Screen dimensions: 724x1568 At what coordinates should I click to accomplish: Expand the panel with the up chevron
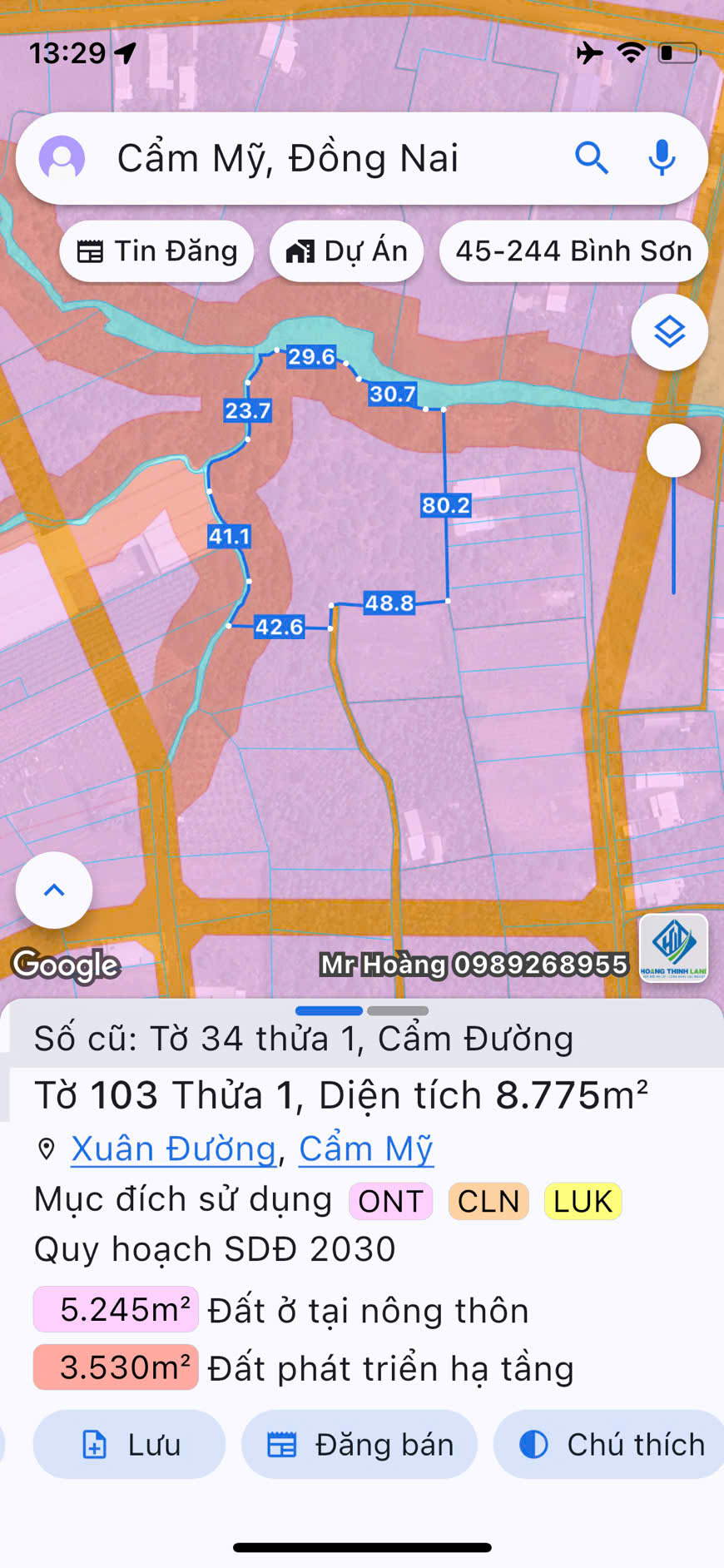[x=54, y=890]
